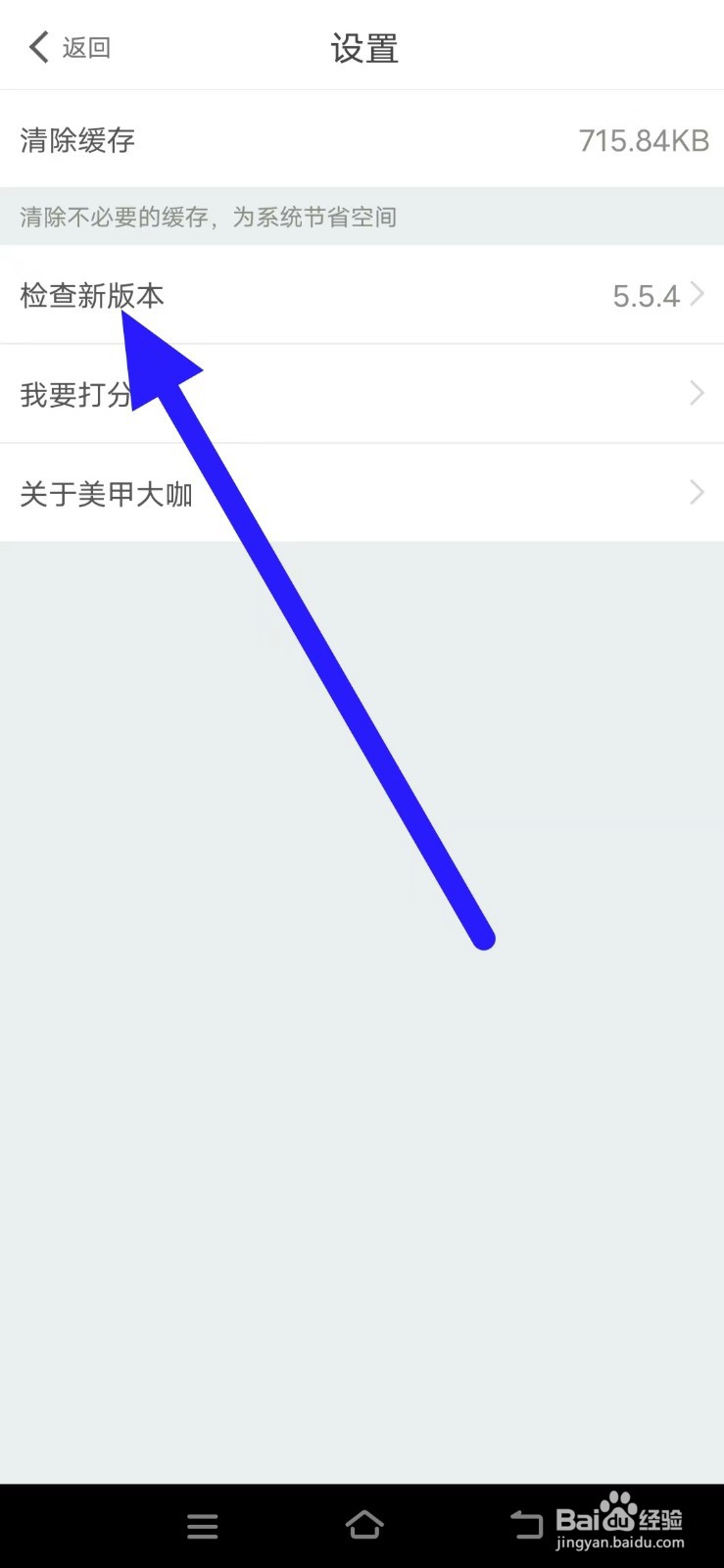
Task: Select the 设置 title at top
Action: tap(363, 47)
